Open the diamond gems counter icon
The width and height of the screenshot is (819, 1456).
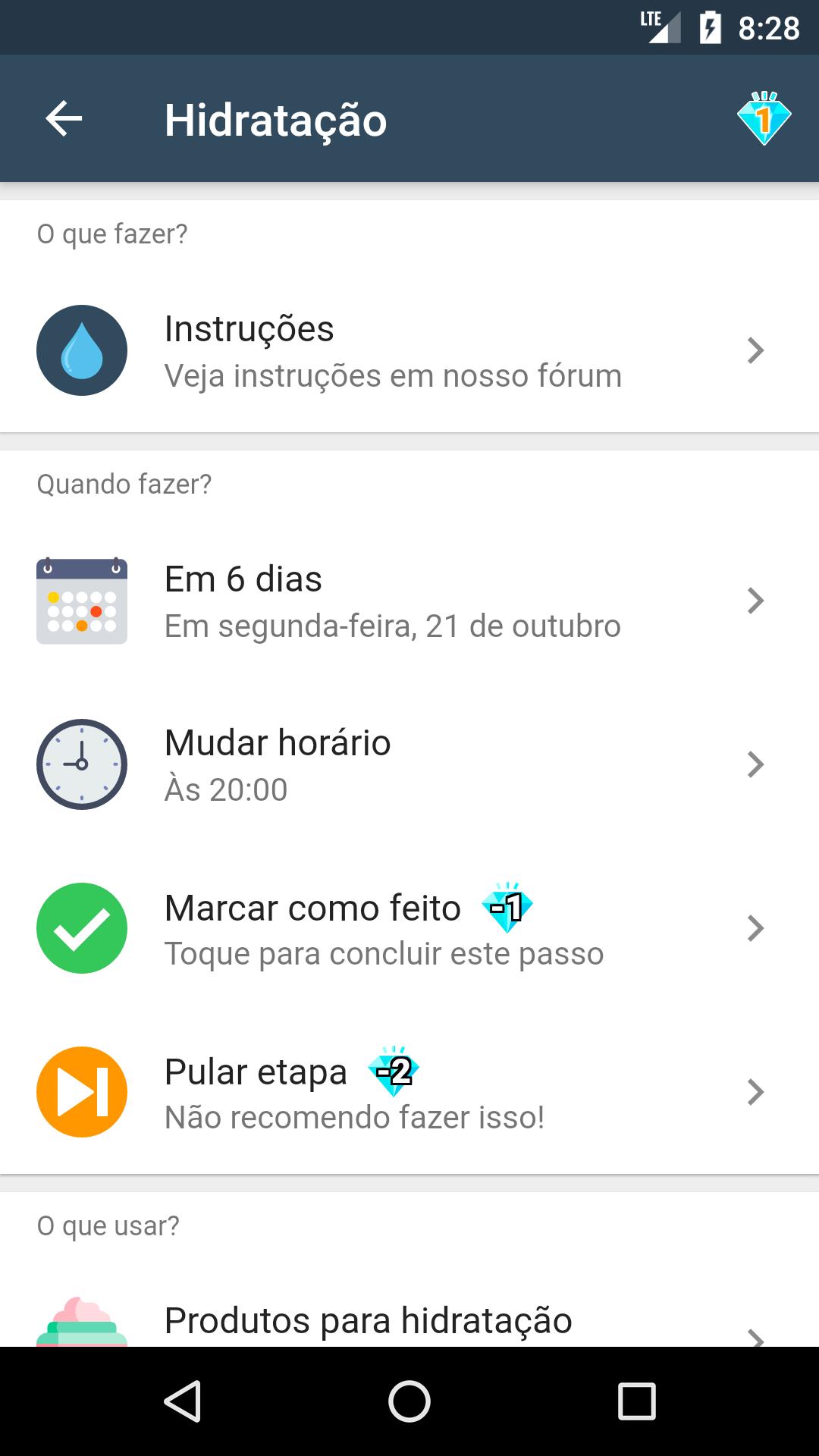(x=764, y=118)
